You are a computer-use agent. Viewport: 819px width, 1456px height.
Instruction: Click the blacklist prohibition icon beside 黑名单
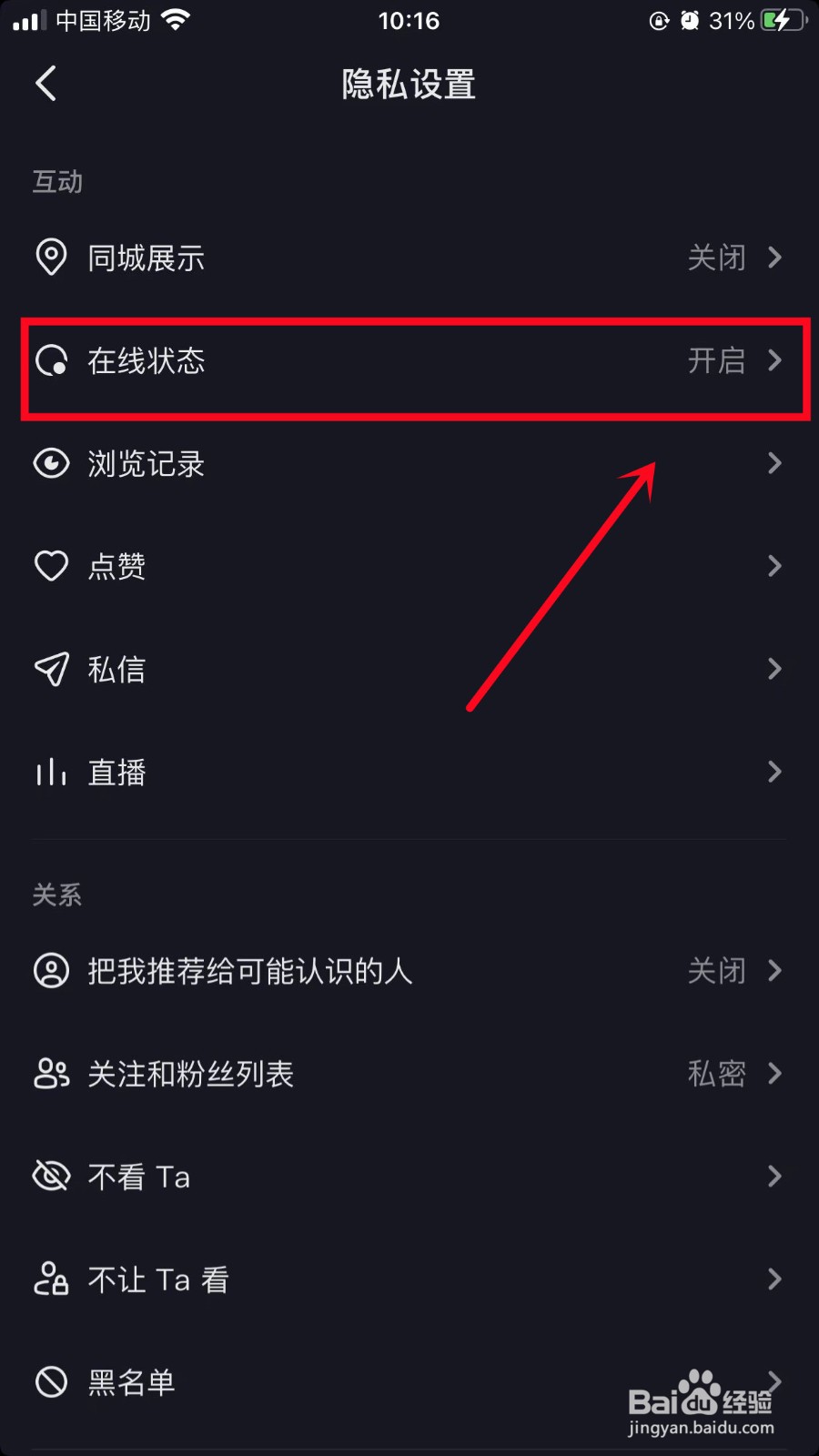52,1381
